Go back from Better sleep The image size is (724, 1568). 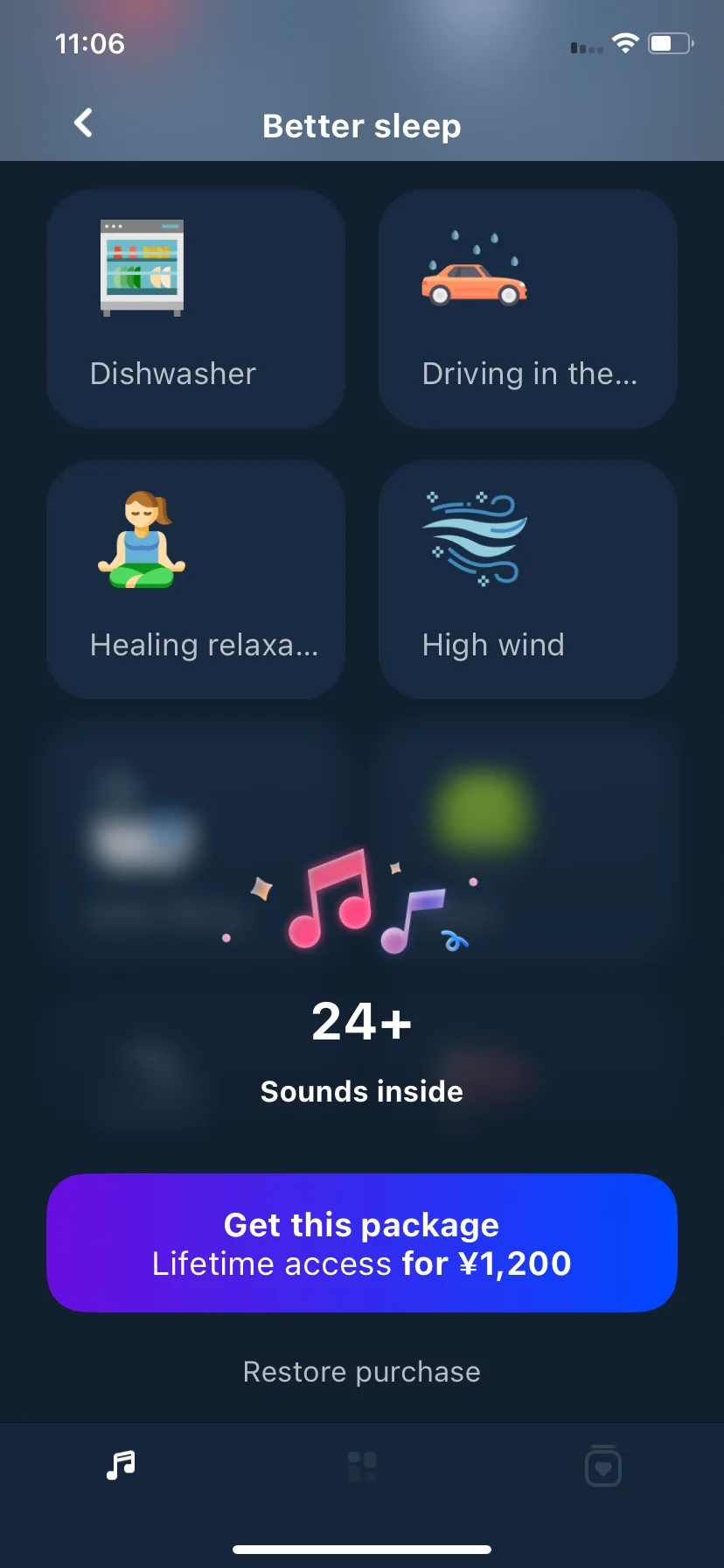pos(84,123)
